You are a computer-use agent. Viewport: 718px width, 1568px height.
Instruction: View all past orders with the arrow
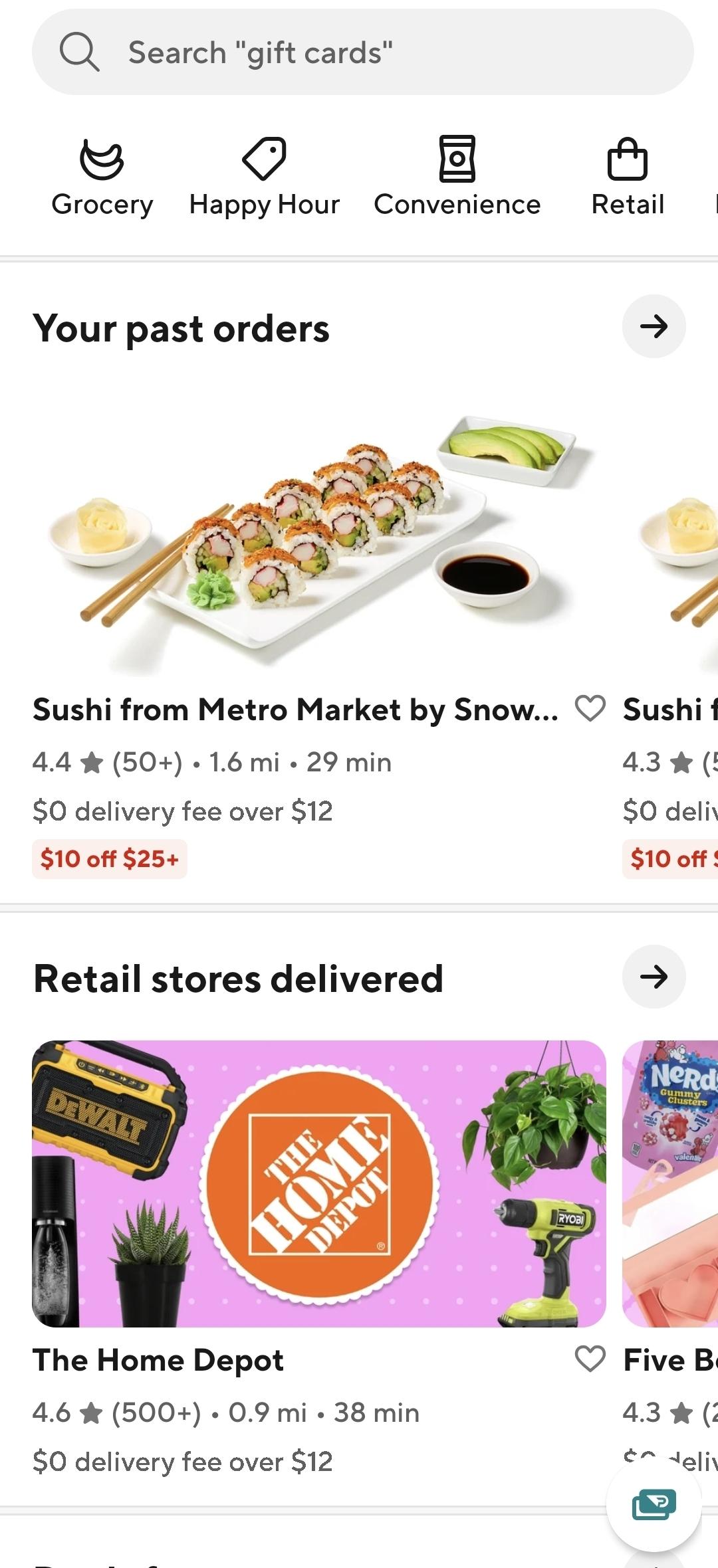(x=654, y=326)
